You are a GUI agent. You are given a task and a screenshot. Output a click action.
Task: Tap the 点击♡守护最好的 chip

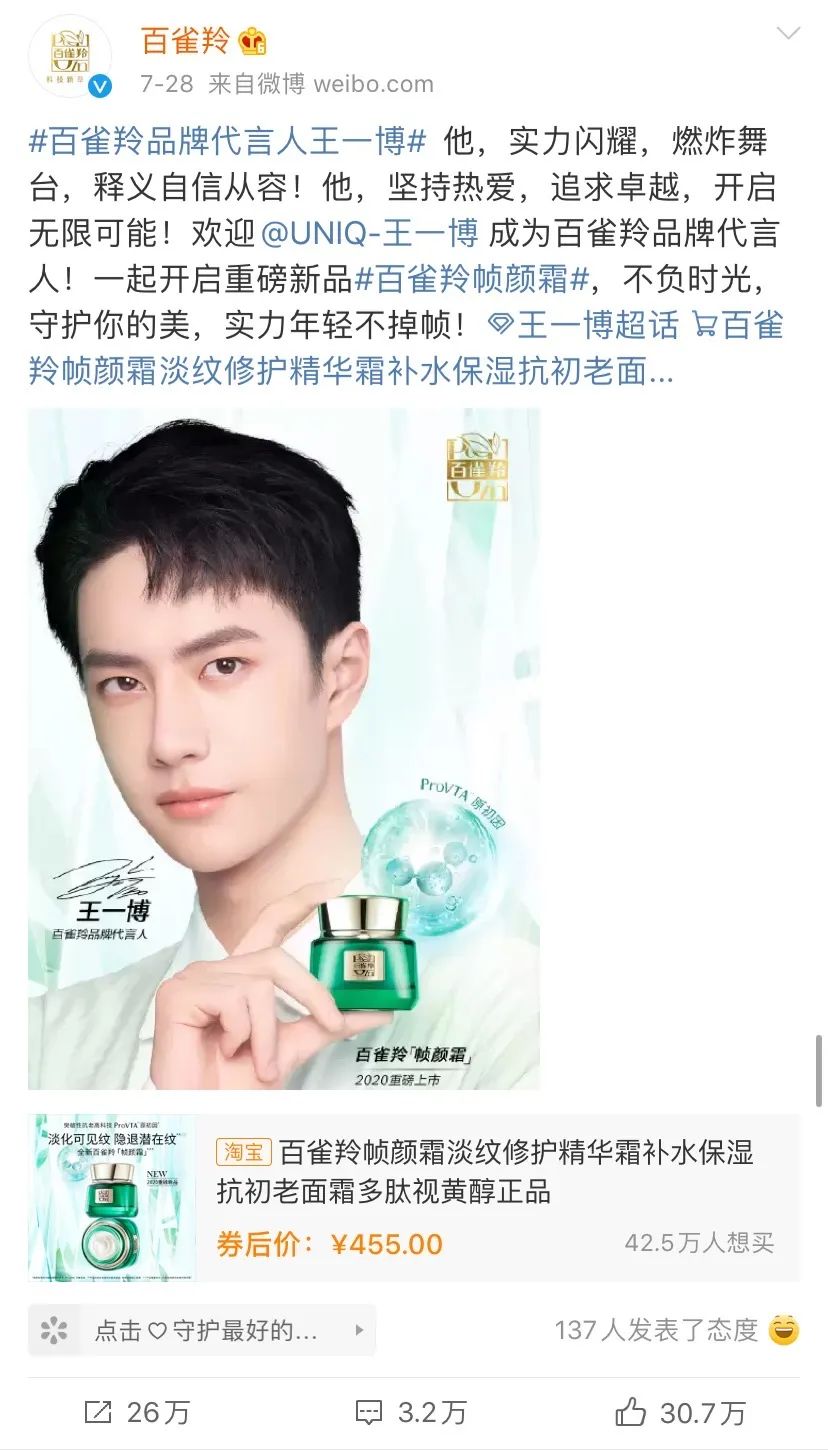coord(201,1330)
